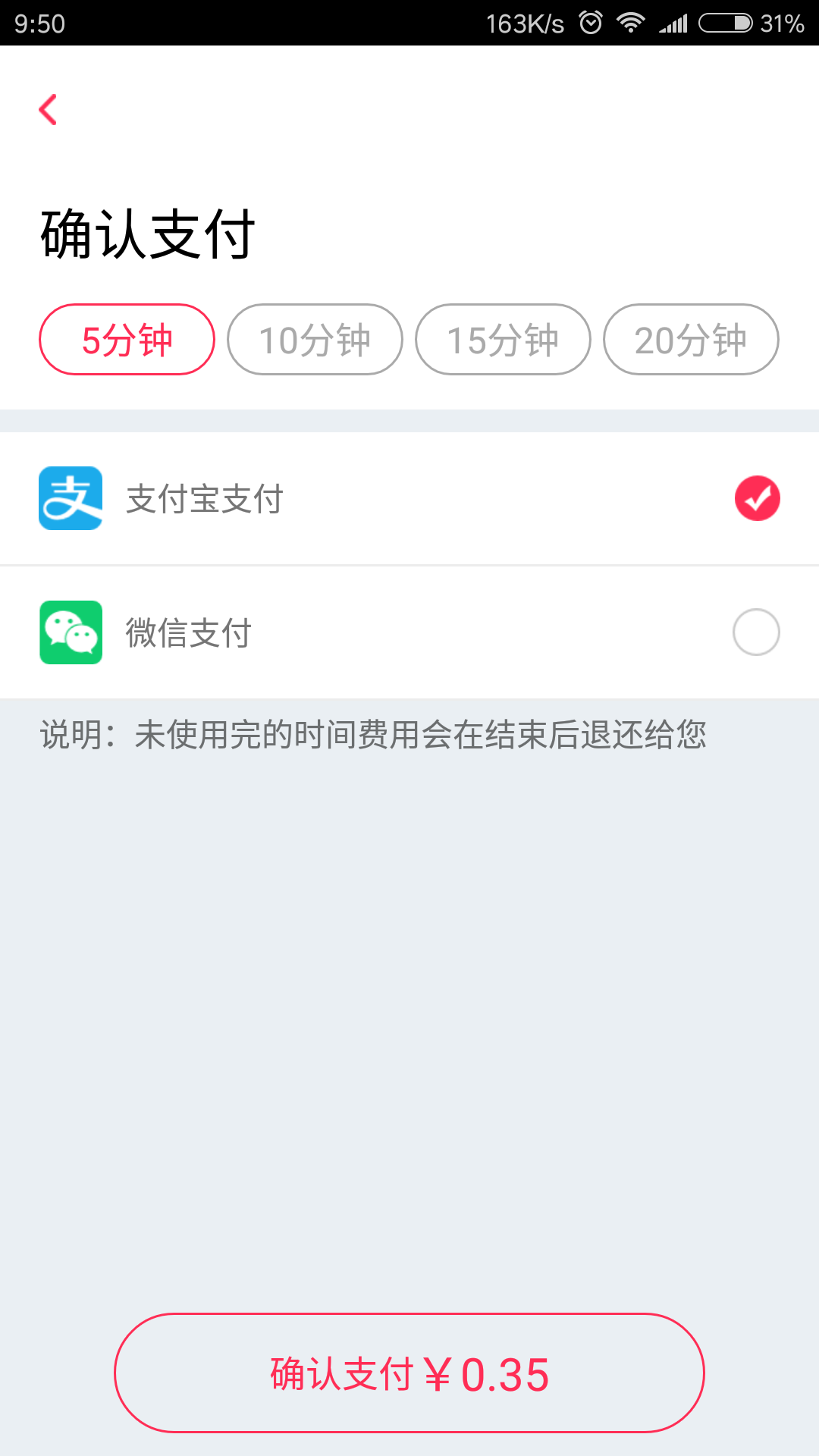819x1456 pixels.
Task: Choose 微信支付 as payment method
Action: pyautogui.click(x=409, y=632)
